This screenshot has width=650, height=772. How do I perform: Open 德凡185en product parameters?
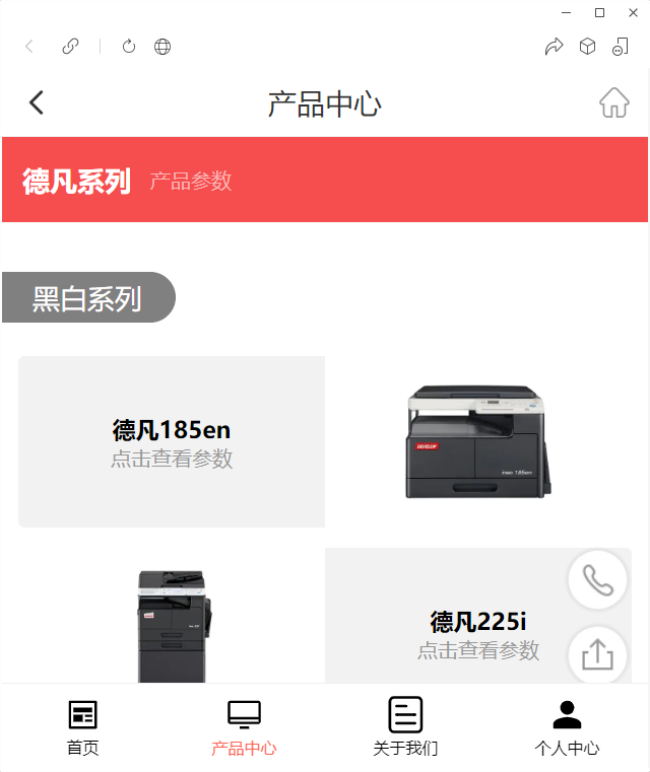(x=171, y=442)
